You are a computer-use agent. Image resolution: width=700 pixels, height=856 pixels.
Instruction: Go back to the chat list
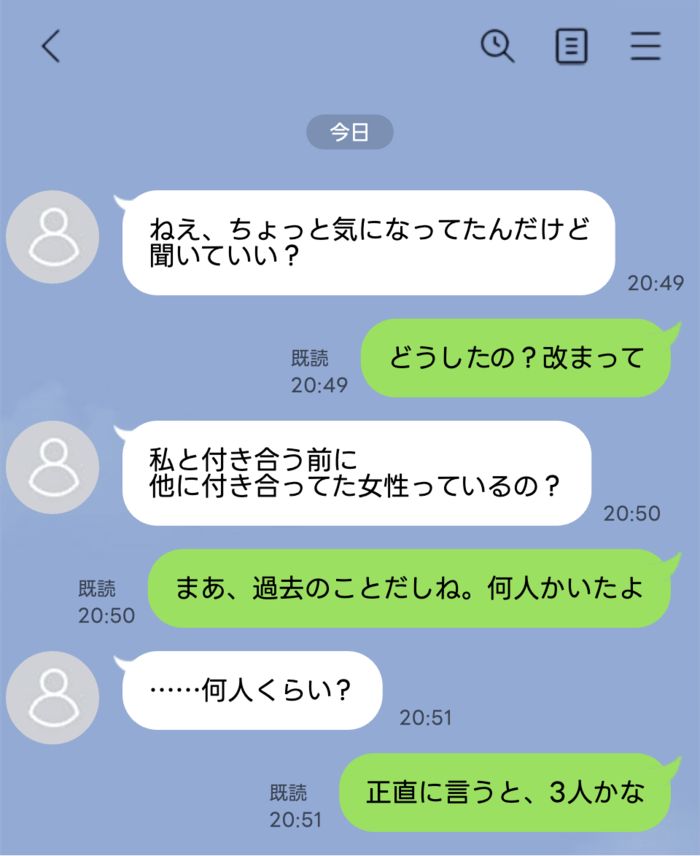pyautogui.click(x=51, y=47)
